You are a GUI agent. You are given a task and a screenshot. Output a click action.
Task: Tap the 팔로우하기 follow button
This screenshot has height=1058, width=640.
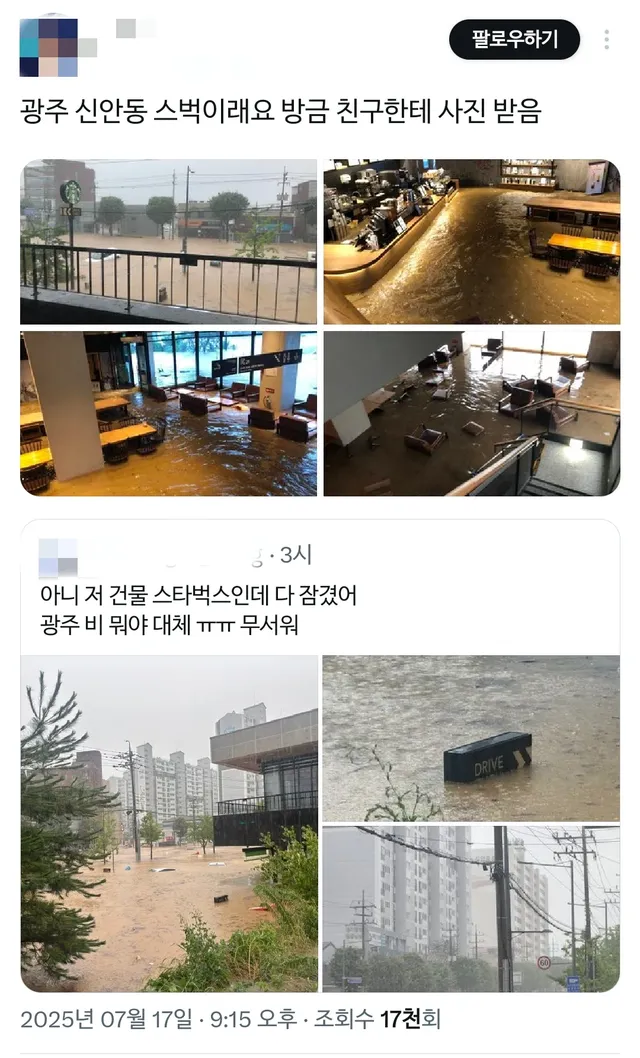[x=514, y=40]
